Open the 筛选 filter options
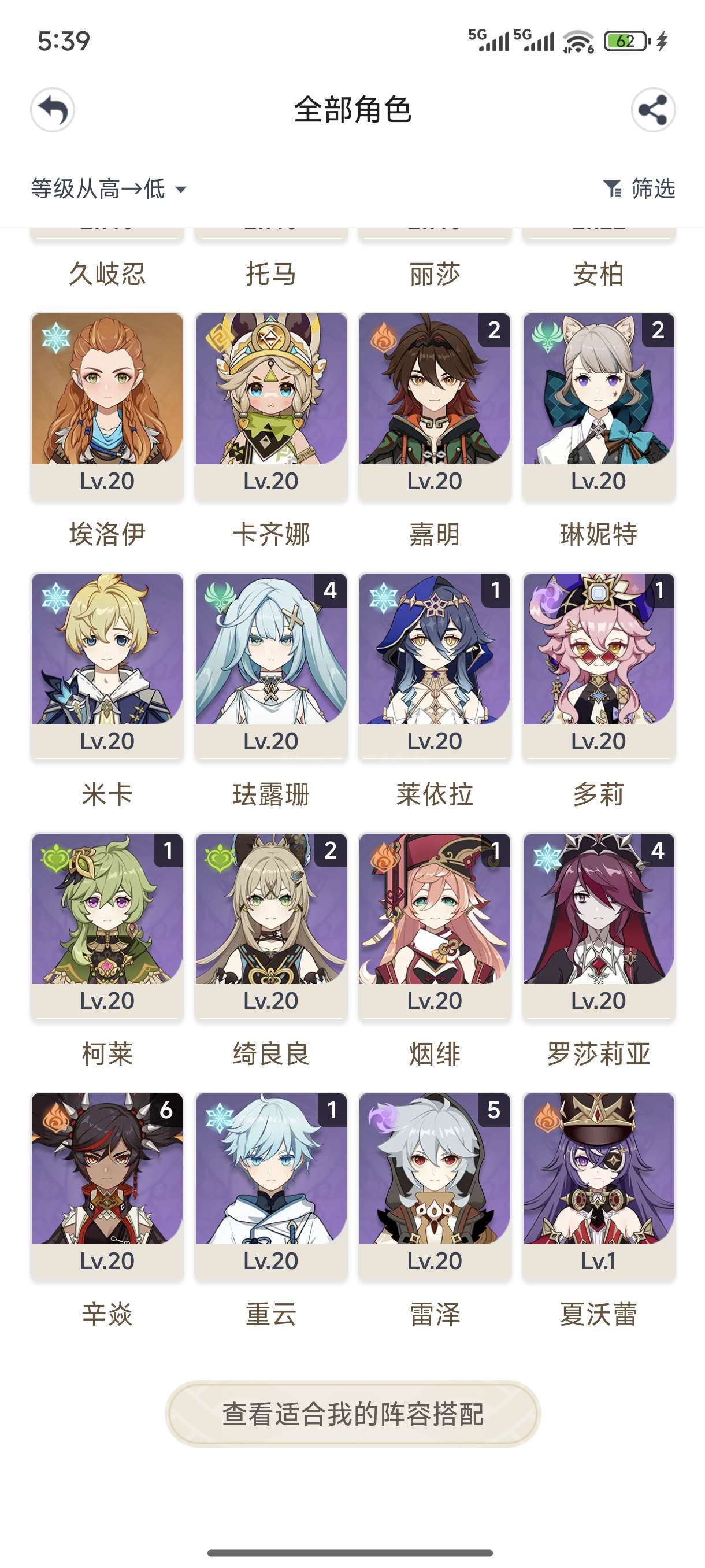This screenshot has width=705, height=1568. 639,188
